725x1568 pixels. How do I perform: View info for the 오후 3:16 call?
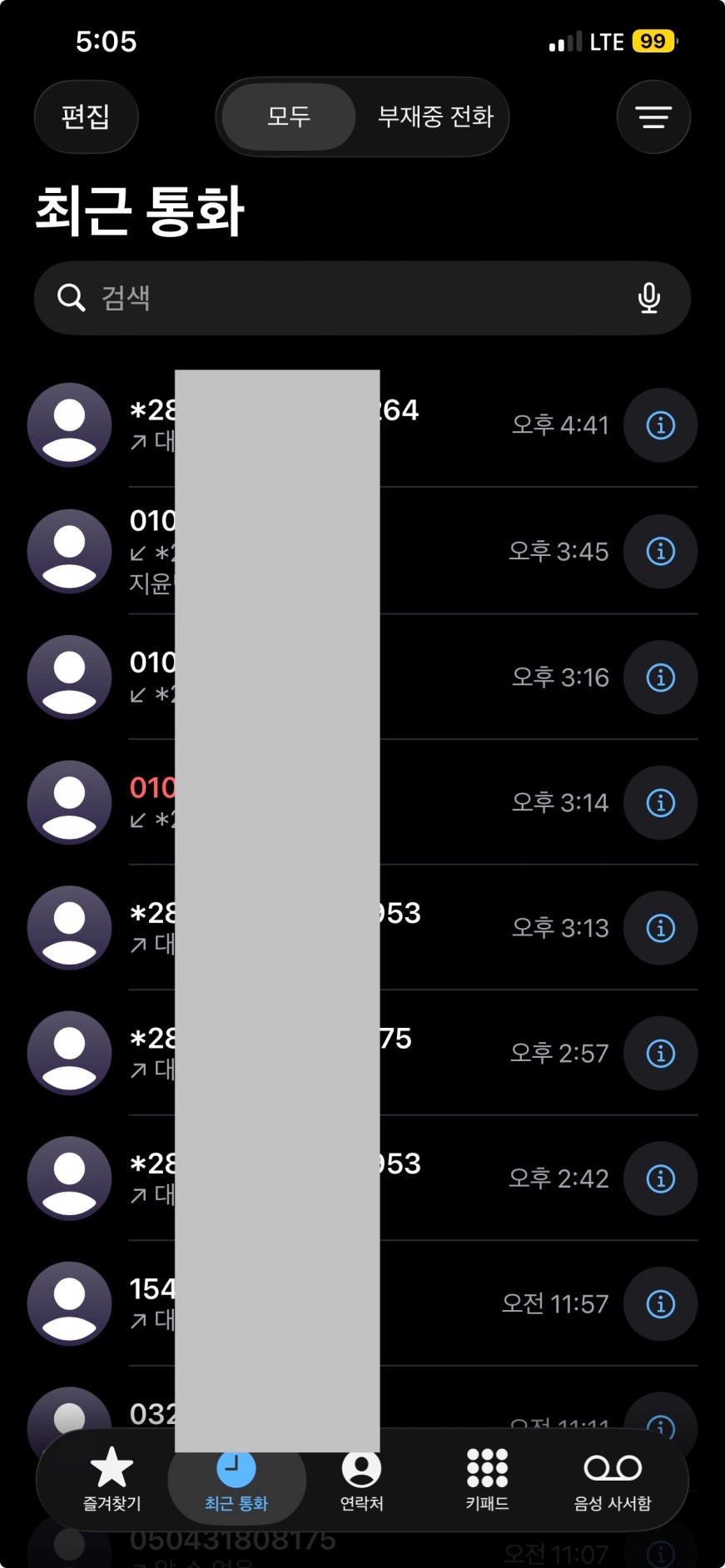[x=660, y=677]
